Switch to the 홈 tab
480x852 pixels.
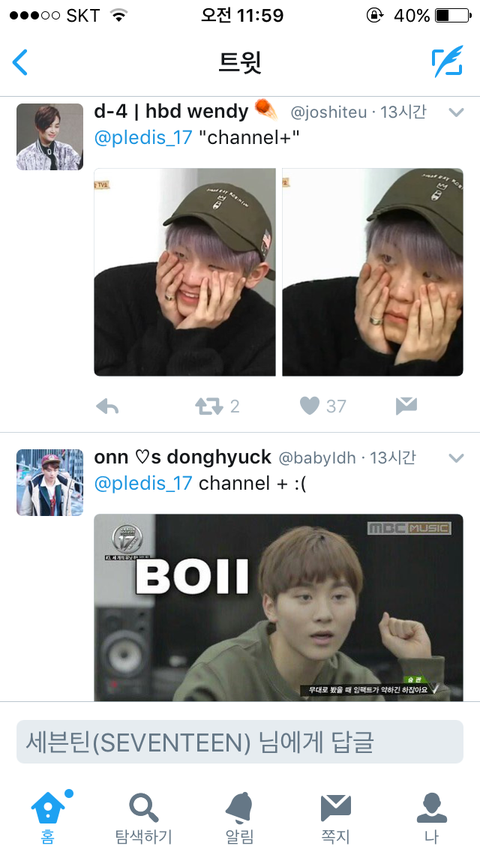tap(48, 817)
